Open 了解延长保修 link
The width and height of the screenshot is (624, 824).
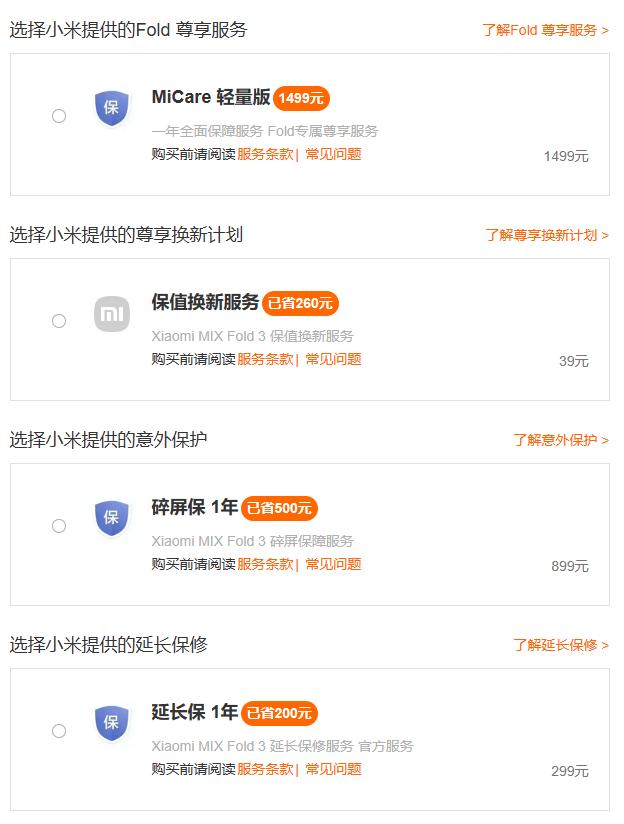click(561, 645)
